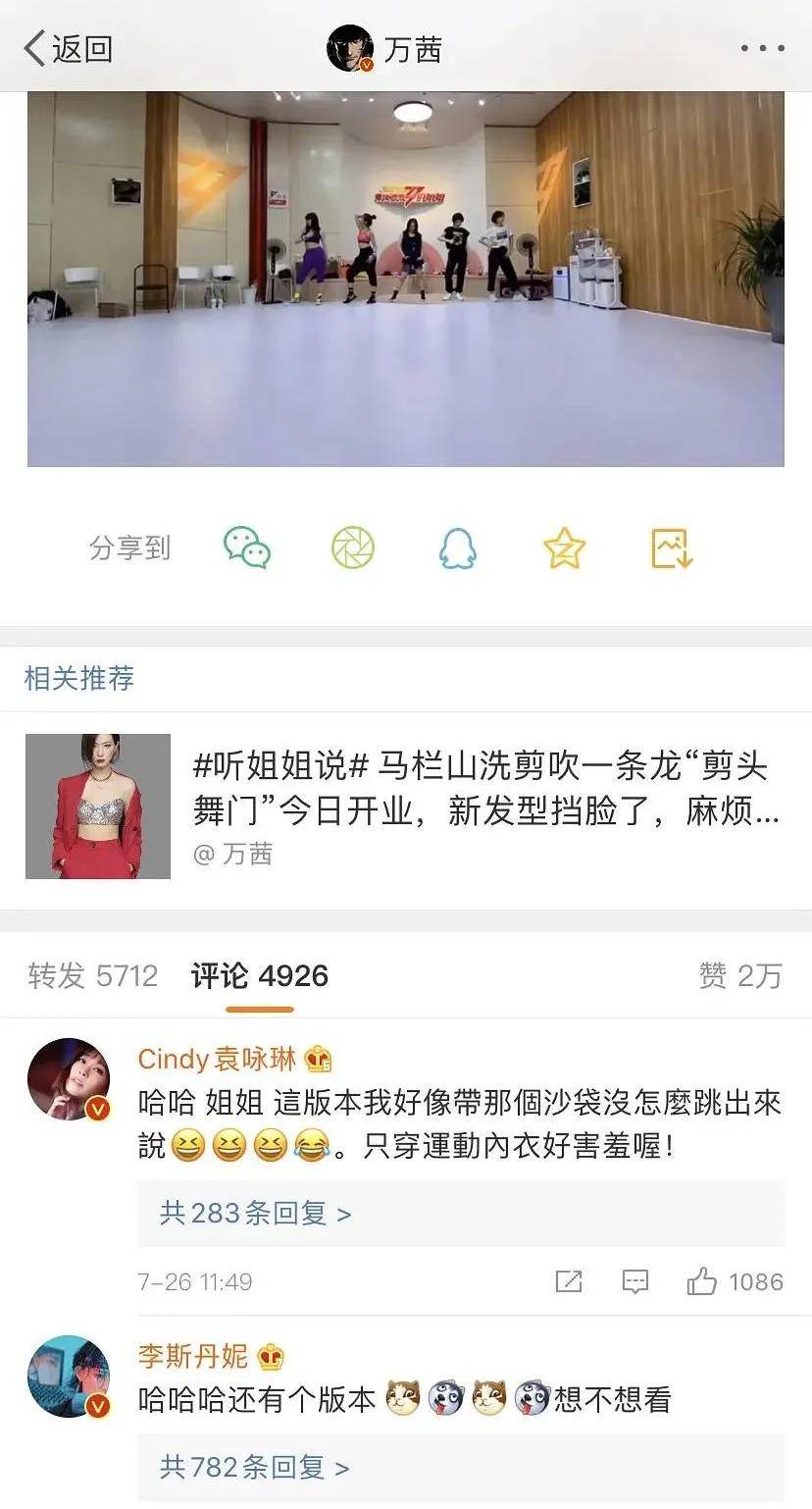Share the post to WeChat

[247, 547]
